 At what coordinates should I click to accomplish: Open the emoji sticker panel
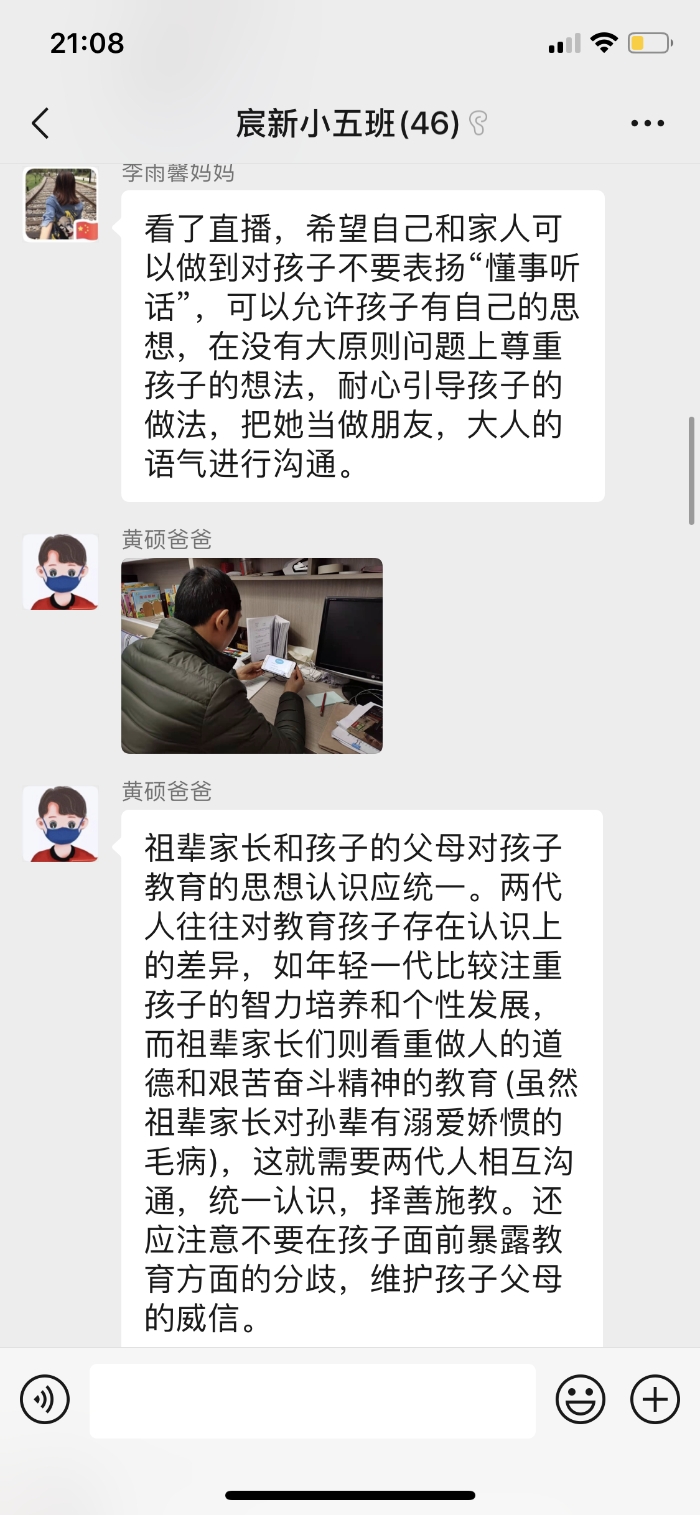581,1399
